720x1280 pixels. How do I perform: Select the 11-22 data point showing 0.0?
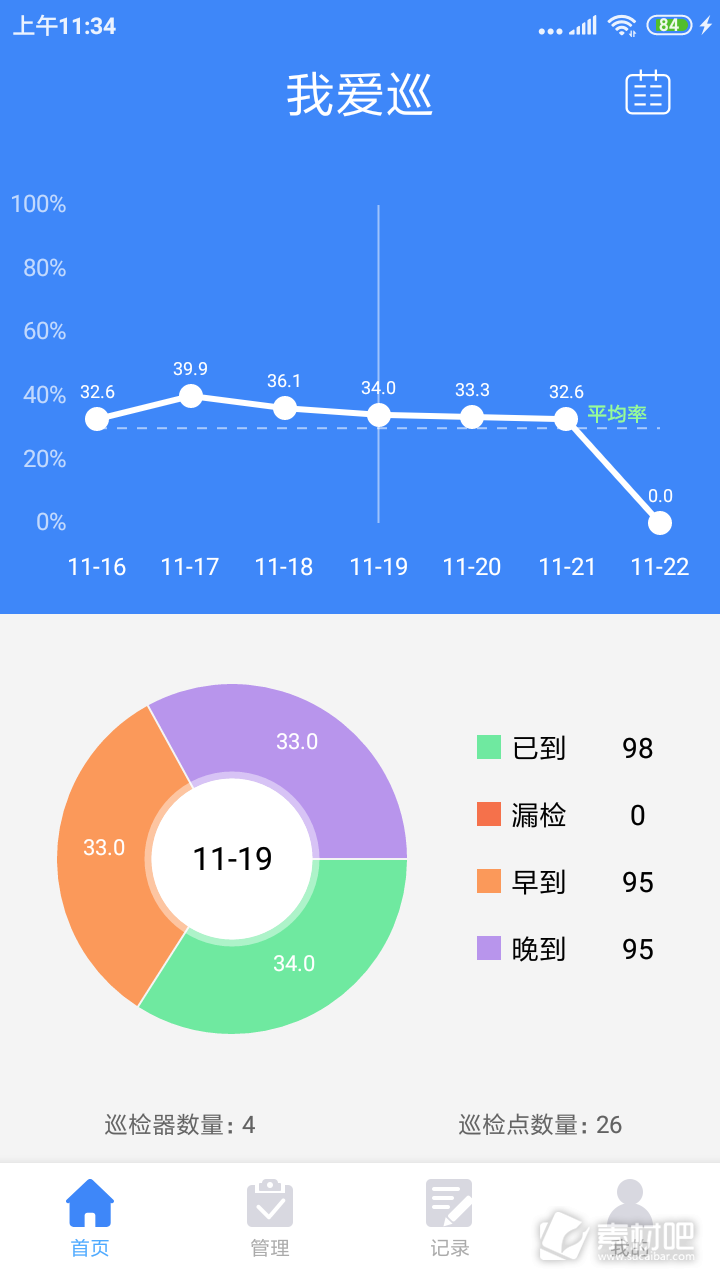pos(660,522)
